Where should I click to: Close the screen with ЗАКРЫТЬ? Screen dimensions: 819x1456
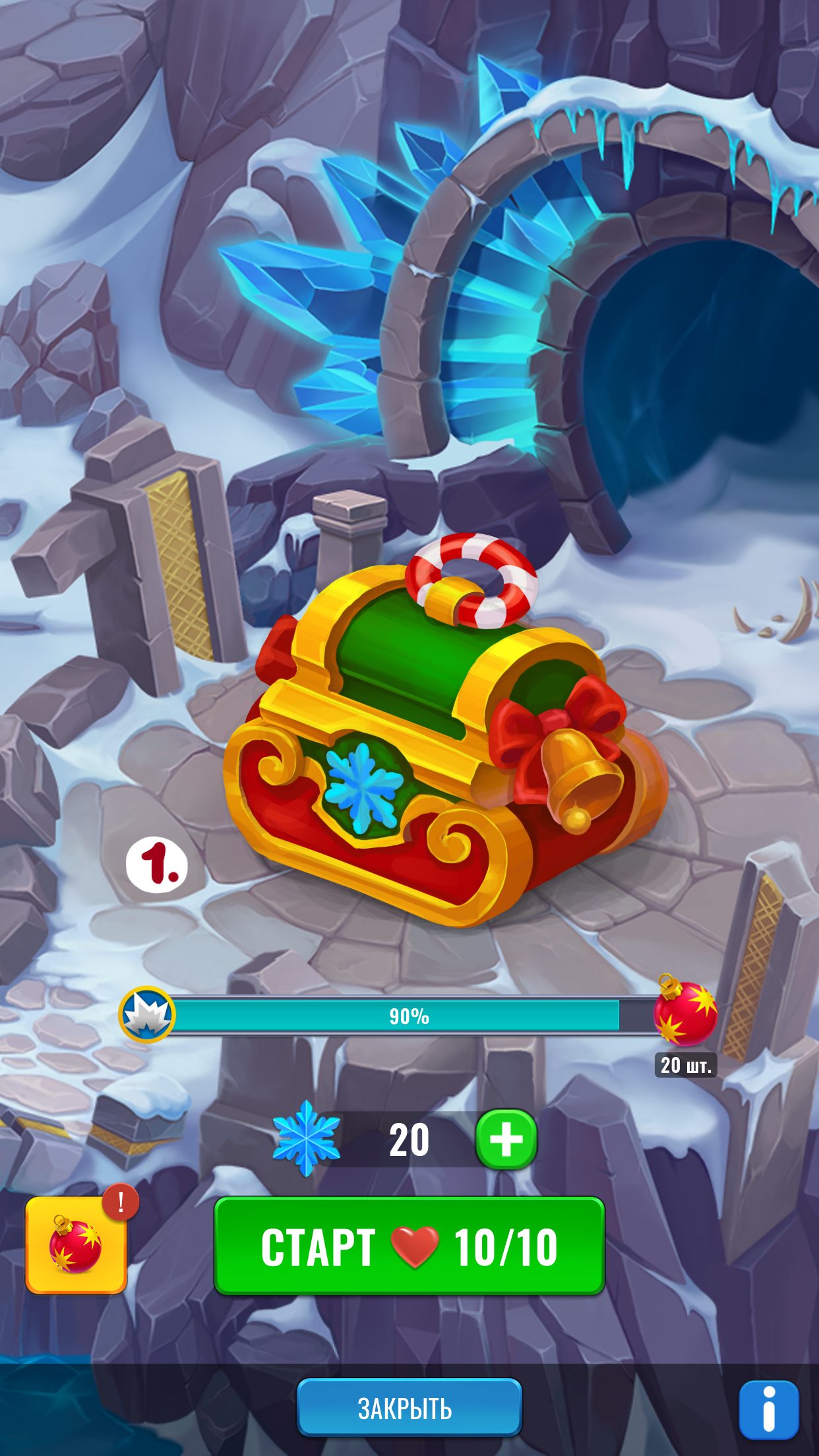pos(409,1408)
